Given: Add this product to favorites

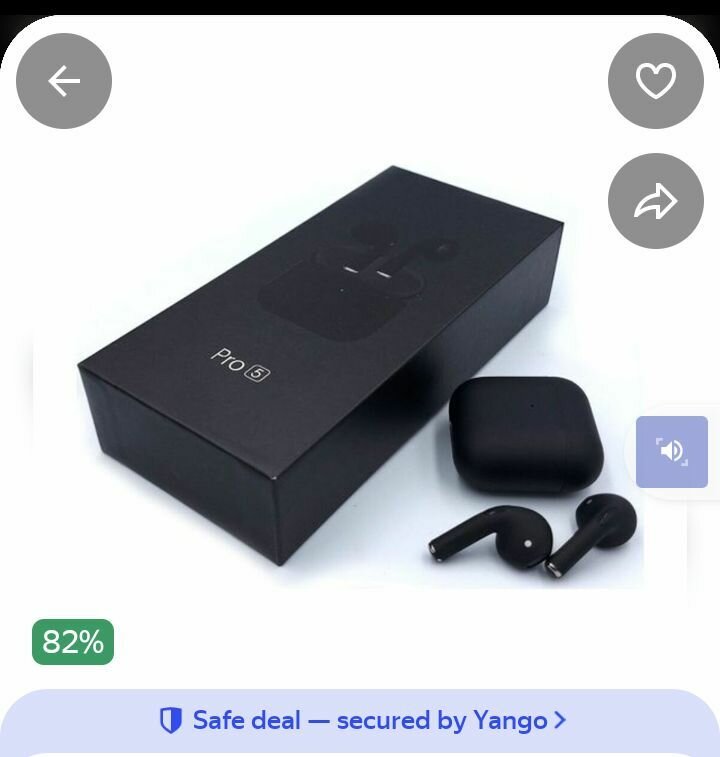Looking at the screenshot, I should pos(656,81).
